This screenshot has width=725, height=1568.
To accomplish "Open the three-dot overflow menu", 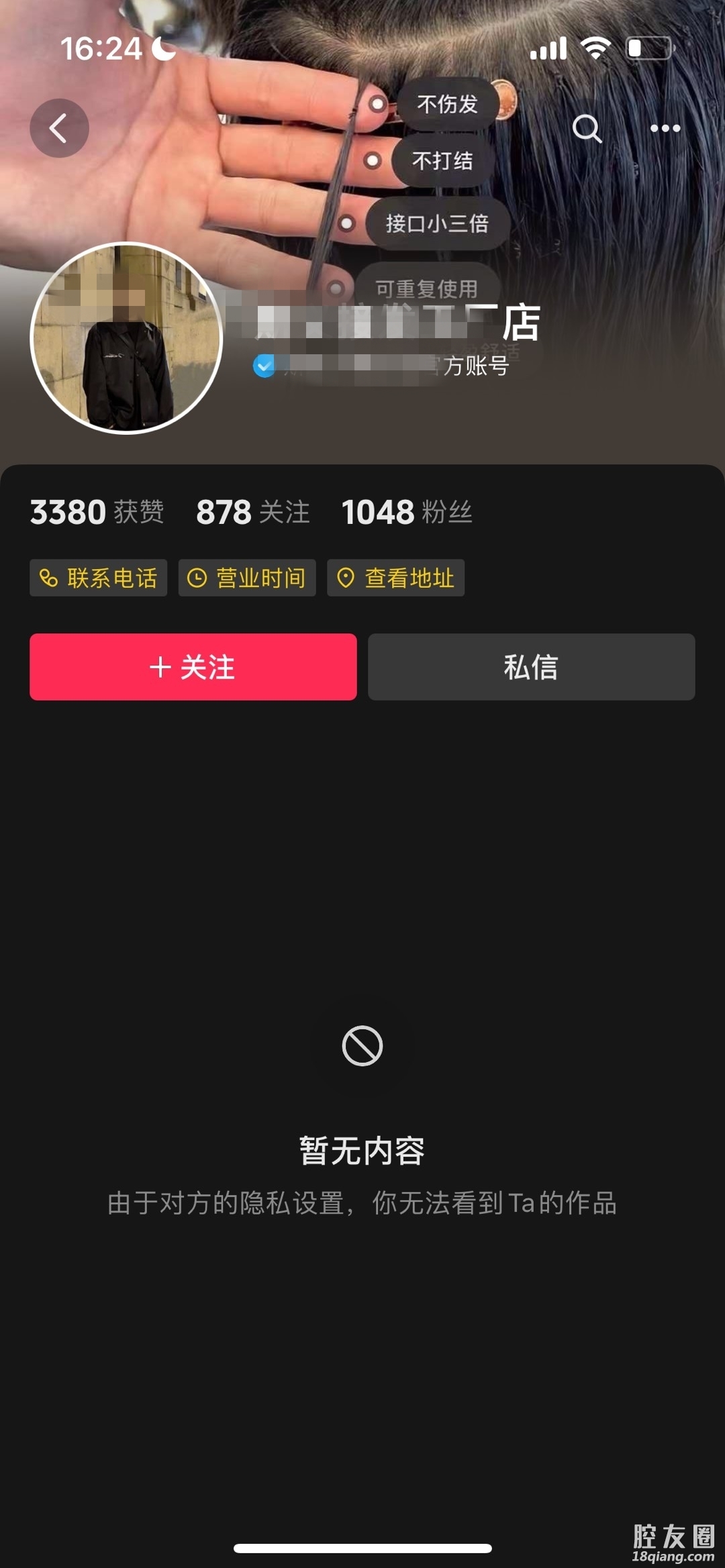I will [x=665, y=128].
